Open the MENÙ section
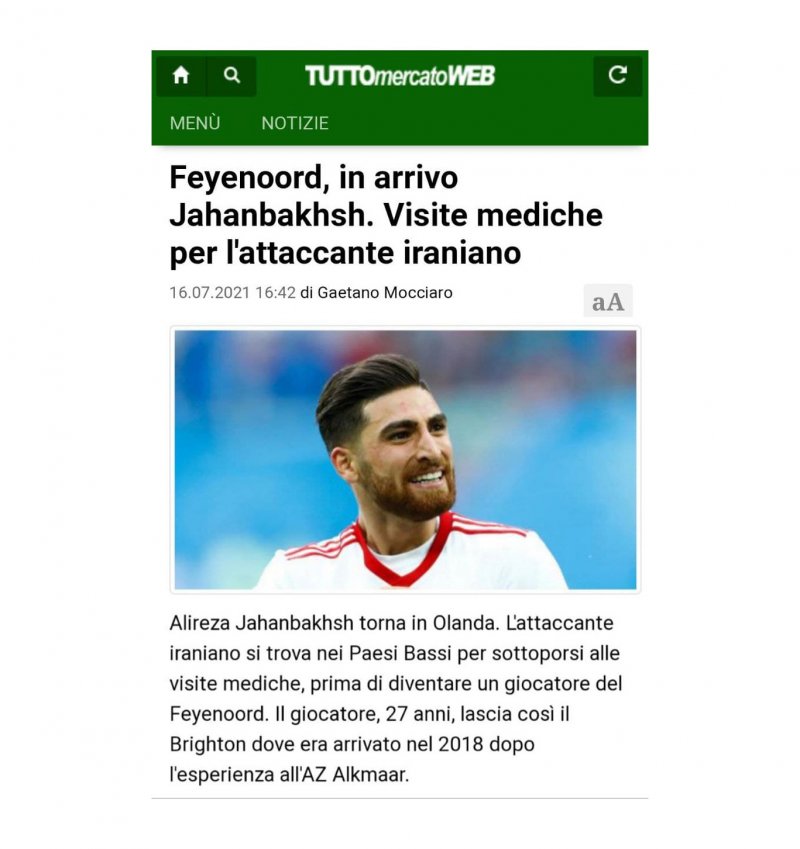The height and width of the screenshot is (849, 800). 195,123
